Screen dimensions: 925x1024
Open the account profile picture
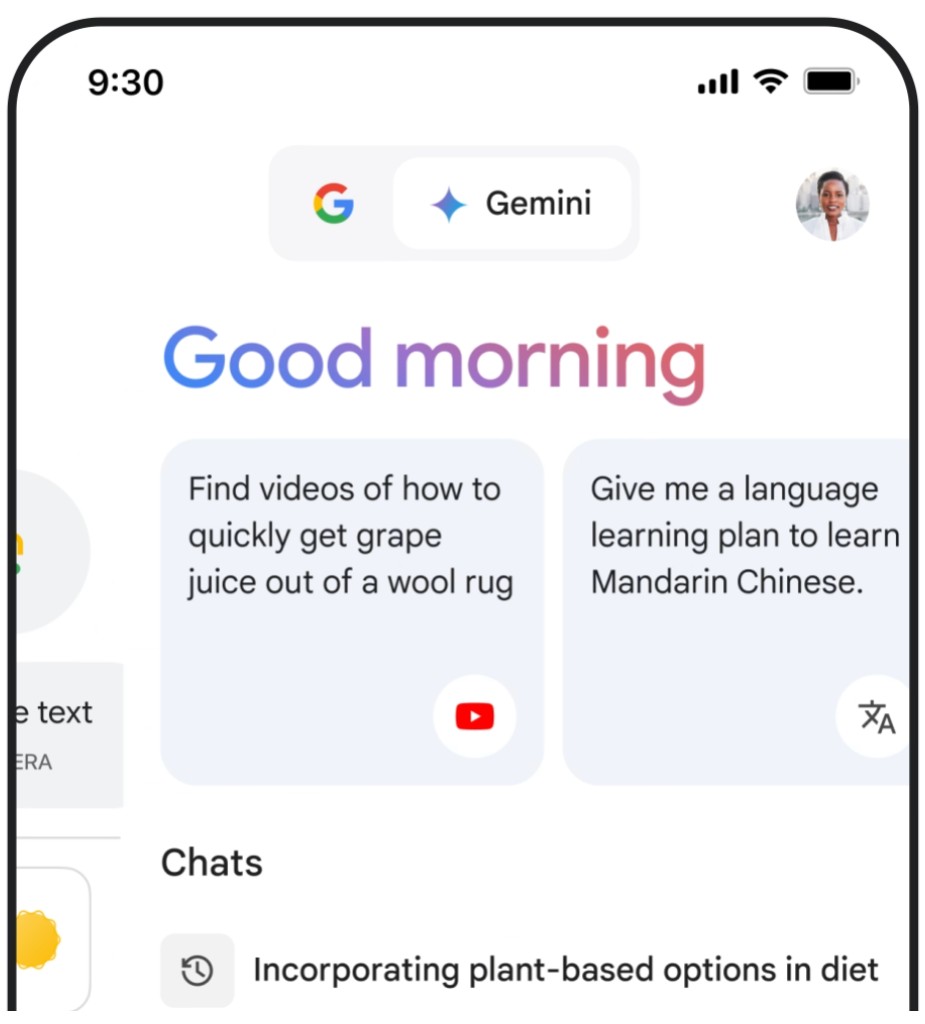(x=832, y=205)
